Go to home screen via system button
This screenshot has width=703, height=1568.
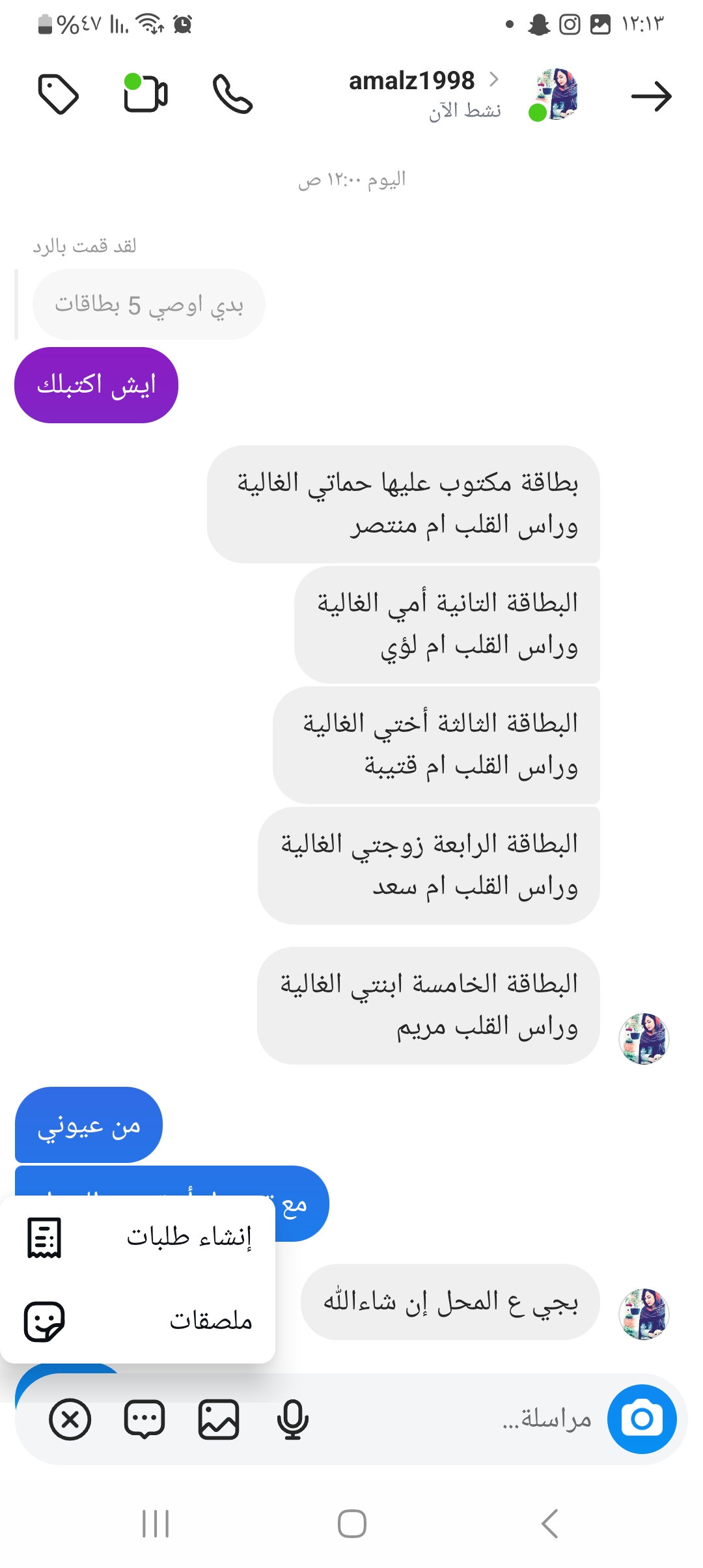(351, 1524)
